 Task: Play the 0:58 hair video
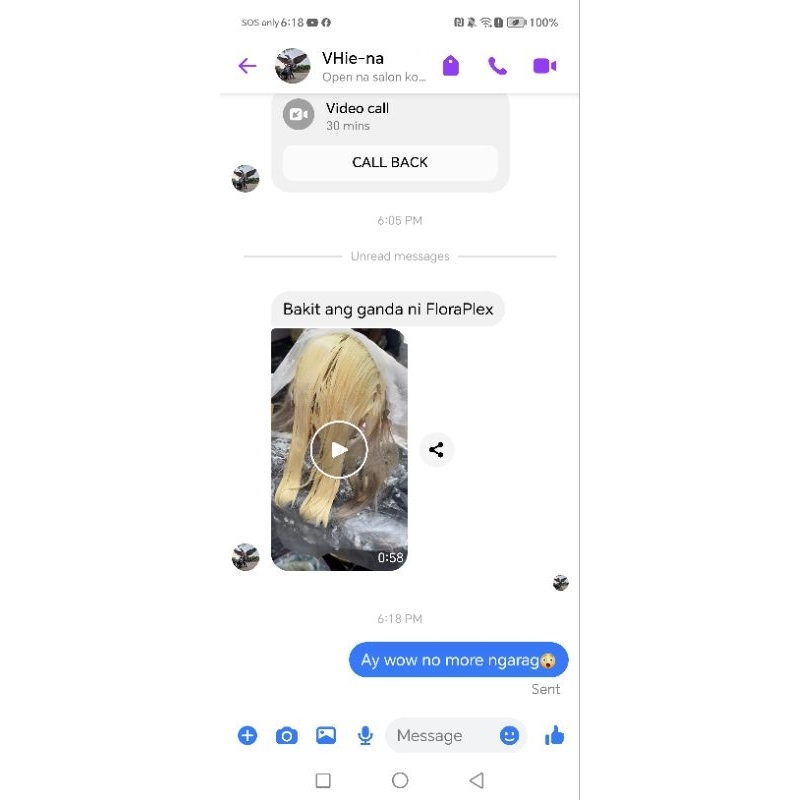point(339,449)
